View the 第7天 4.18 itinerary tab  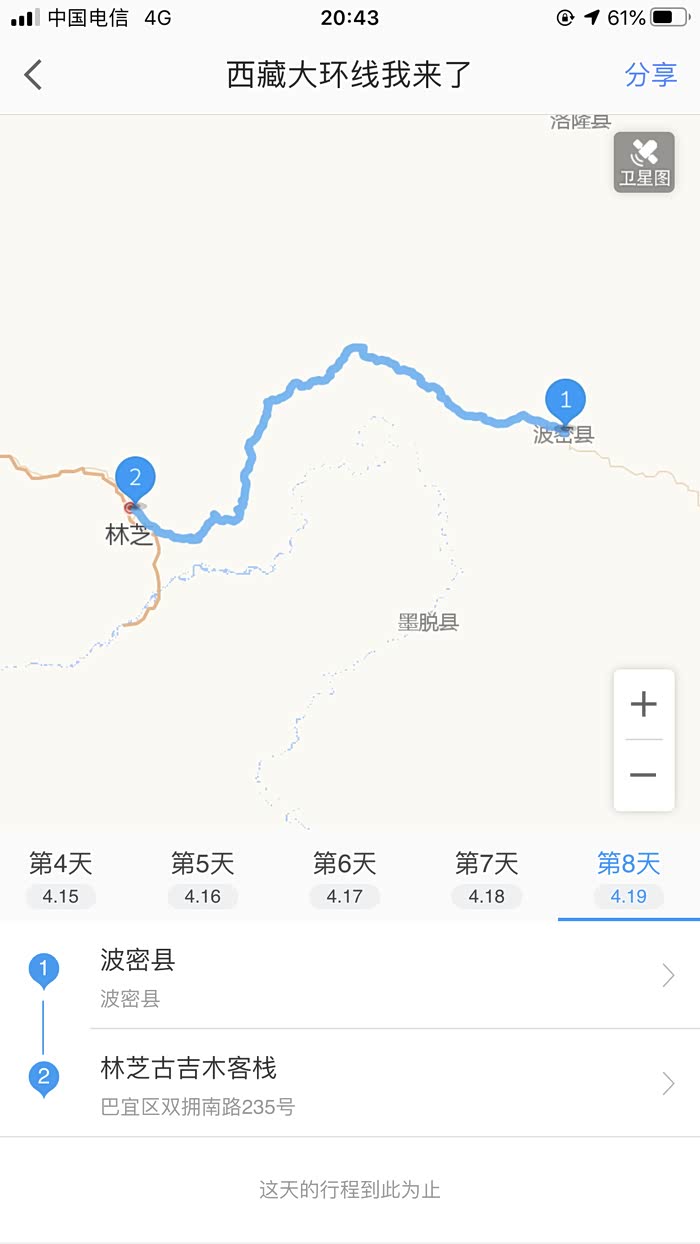487,877
